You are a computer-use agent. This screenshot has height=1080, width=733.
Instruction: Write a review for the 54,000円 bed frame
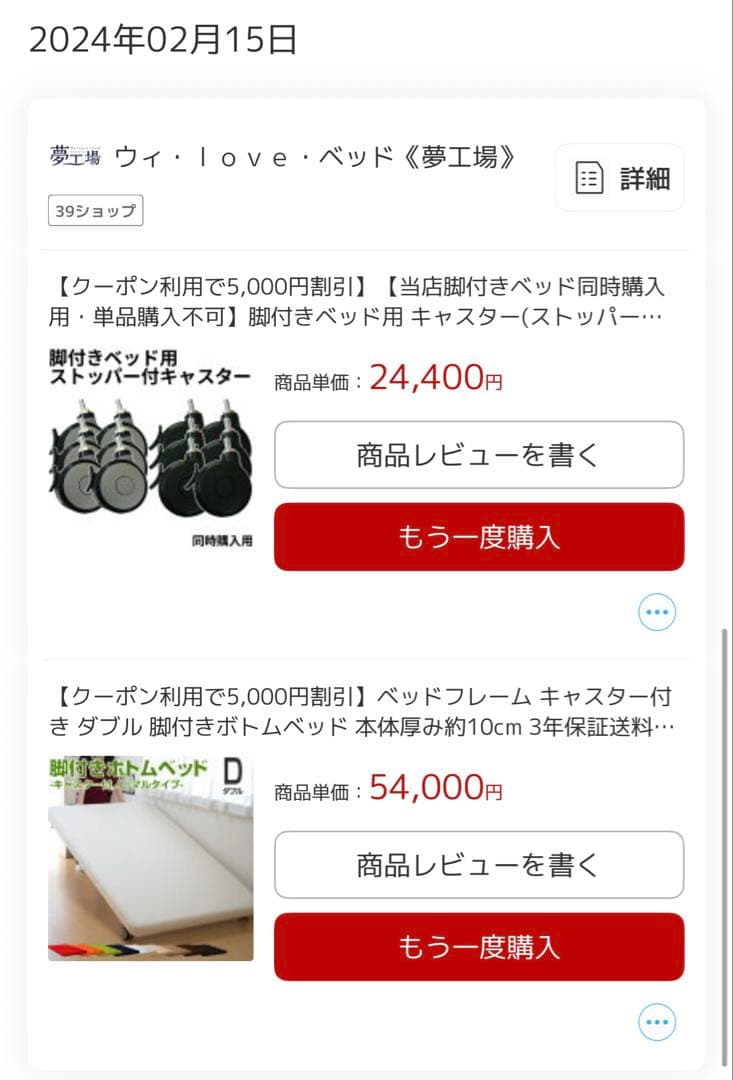click(x=479, y=864)
